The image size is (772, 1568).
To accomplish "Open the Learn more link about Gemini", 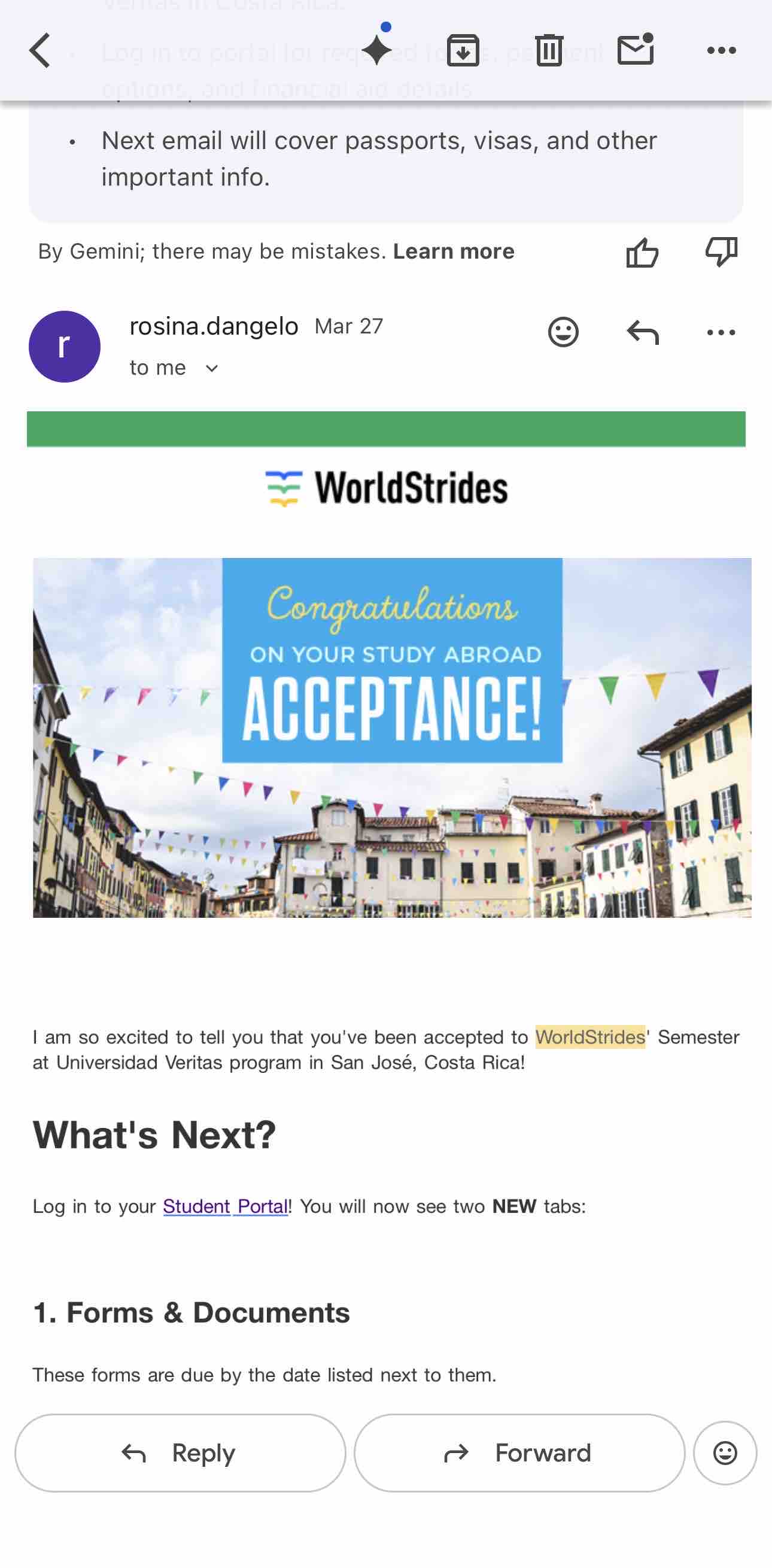I will (x=453, y=251).
